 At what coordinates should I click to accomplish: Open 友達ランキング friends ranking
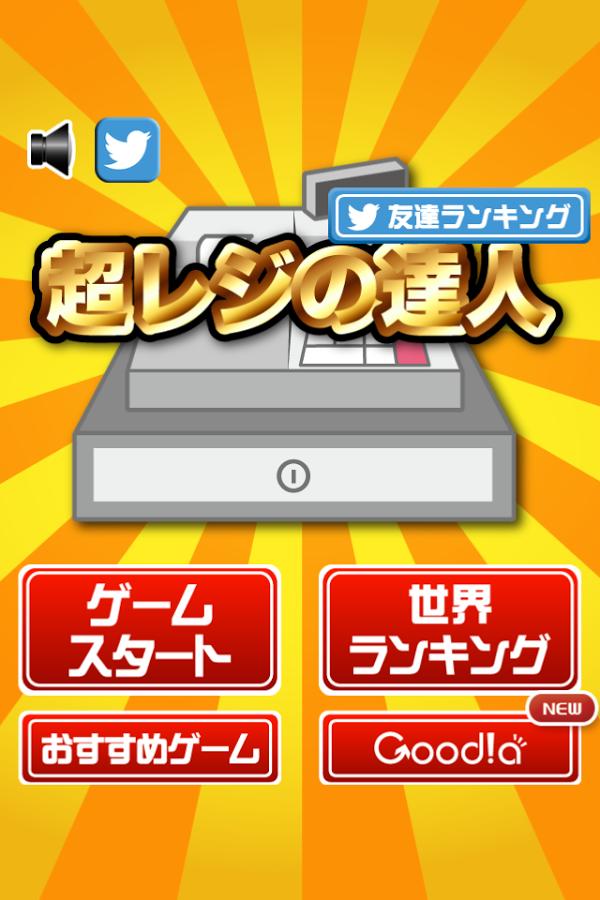[x=459, y=216]
